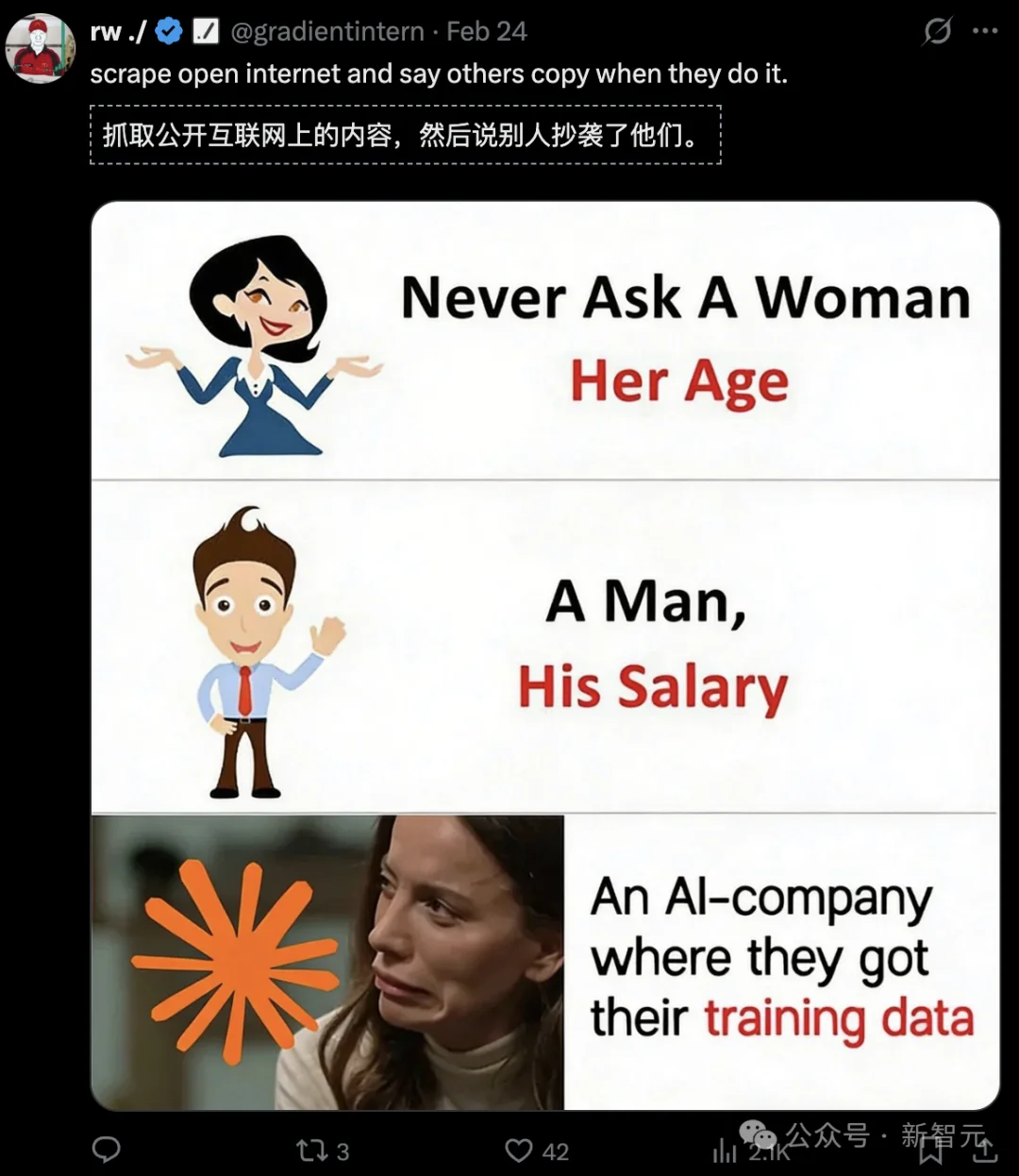Open the @gradientintern profile link
Image resolution: width=1019 pixels, height=1176 pixels.
[327, 31]
